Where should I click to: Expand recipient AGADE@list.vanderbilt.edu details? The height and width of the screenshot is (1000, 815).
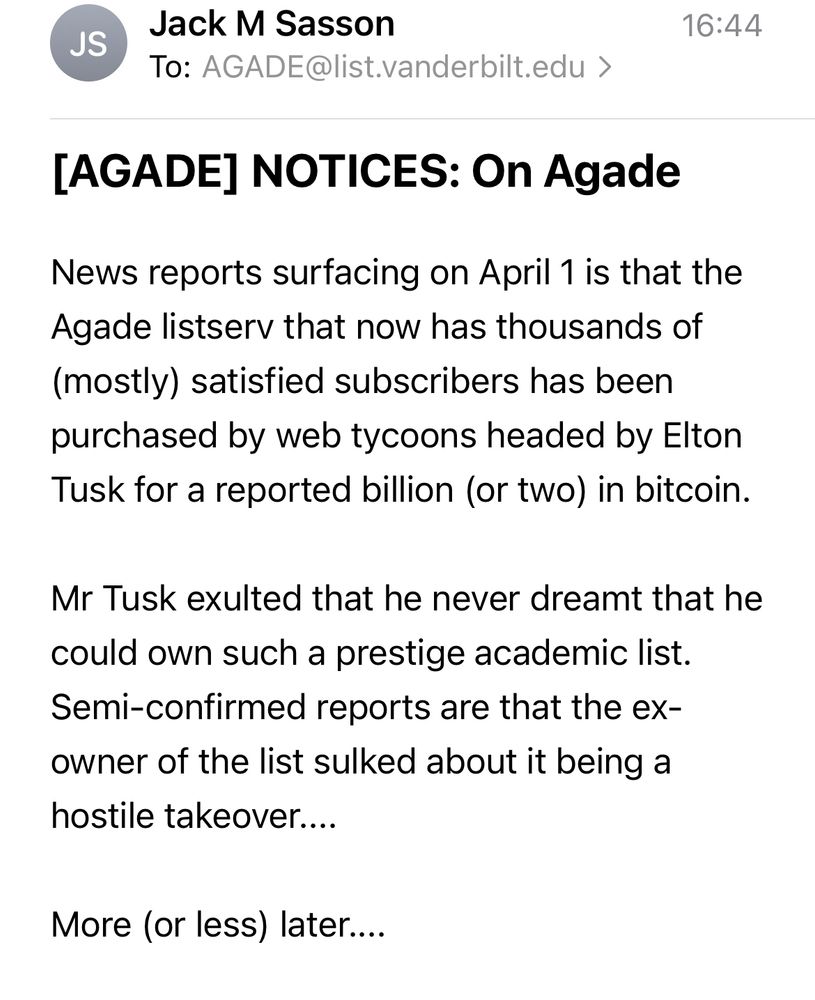coord(406,67)
